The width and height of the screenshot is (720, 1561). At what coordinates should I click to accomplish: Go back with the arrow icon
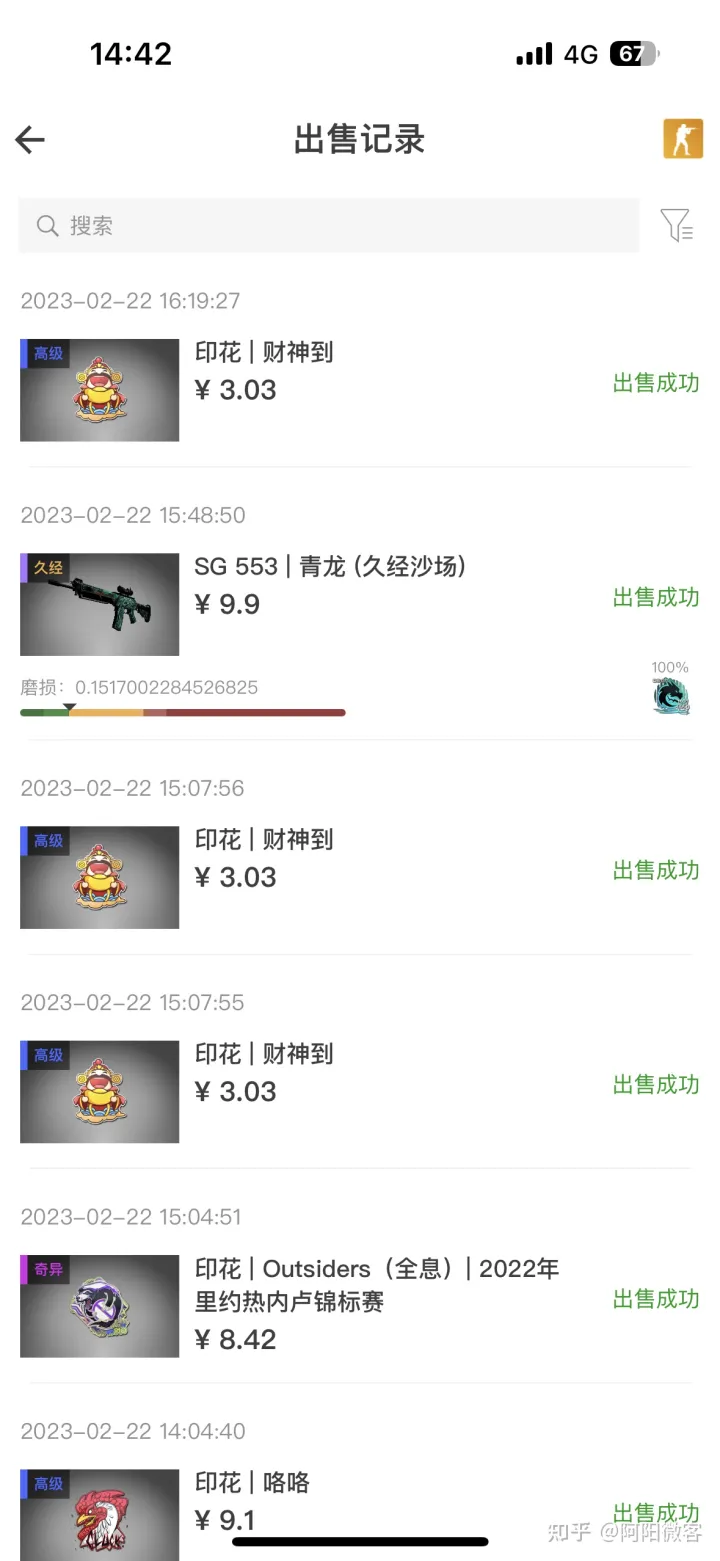pyautogui.click(x=30, y=139)
